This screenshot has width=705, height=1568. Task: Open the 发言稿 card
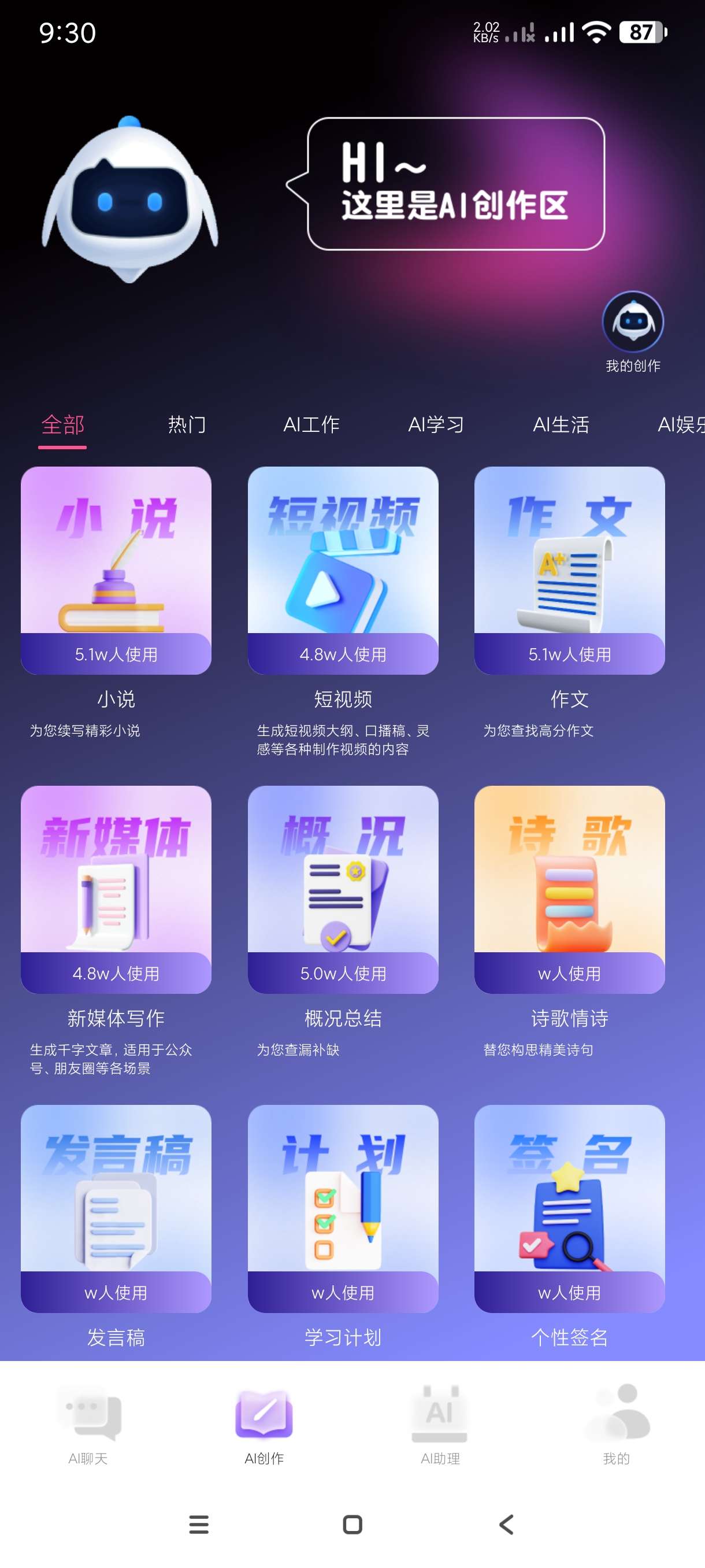116,1208
